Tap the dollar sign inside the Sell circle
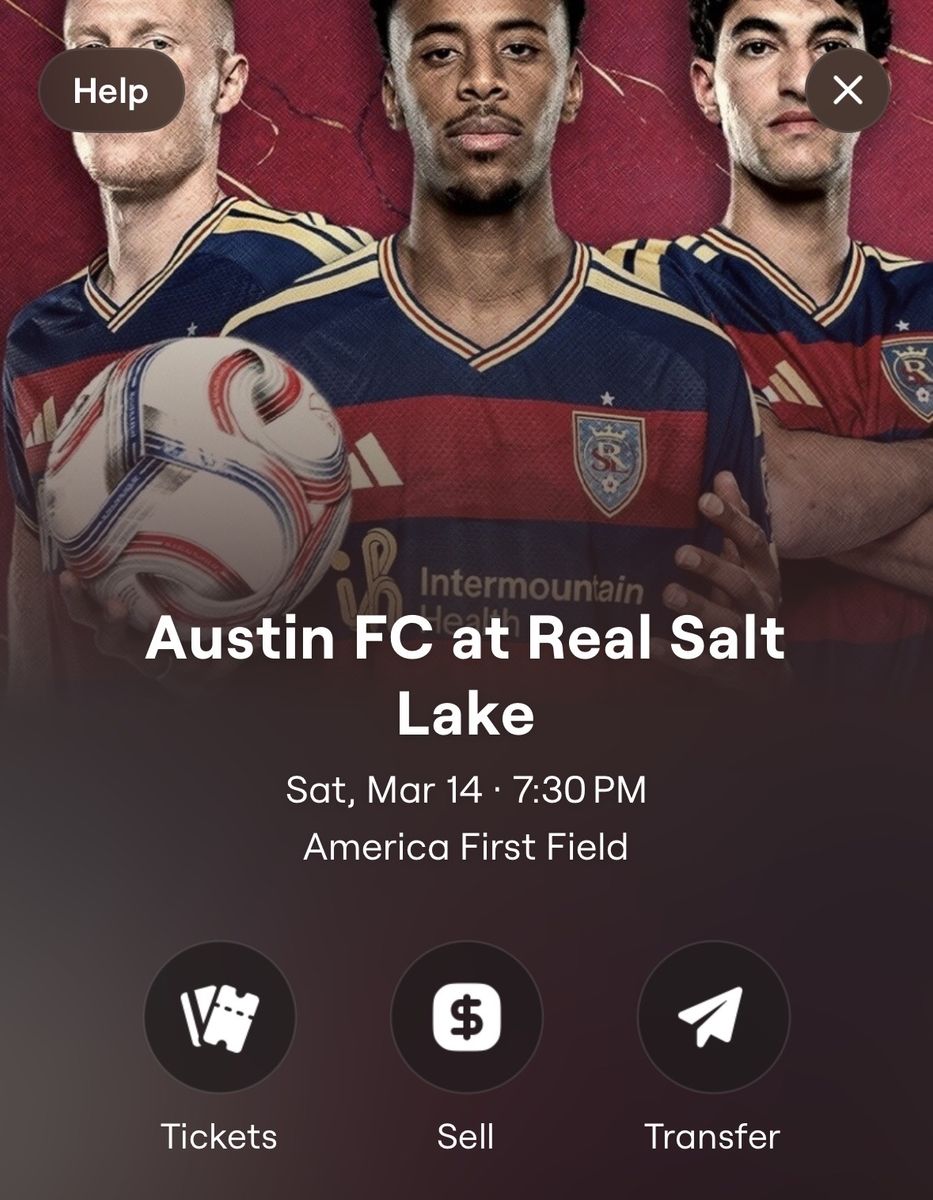The width and height of the screenshot is (933, 1200). [466, 1016]
